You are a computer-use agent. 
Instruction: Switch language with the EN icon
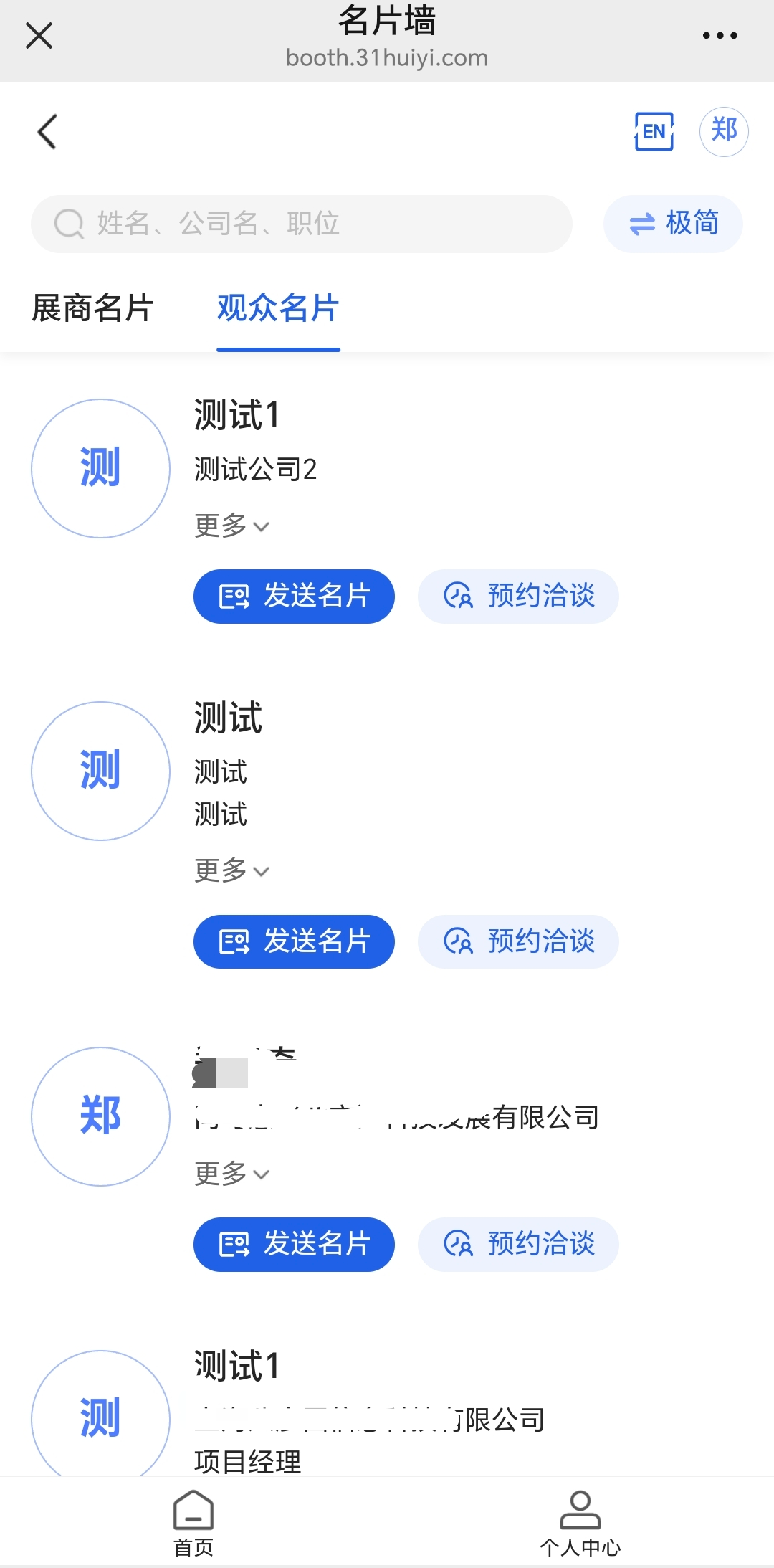pyautogui.click(x=654, y=132)
